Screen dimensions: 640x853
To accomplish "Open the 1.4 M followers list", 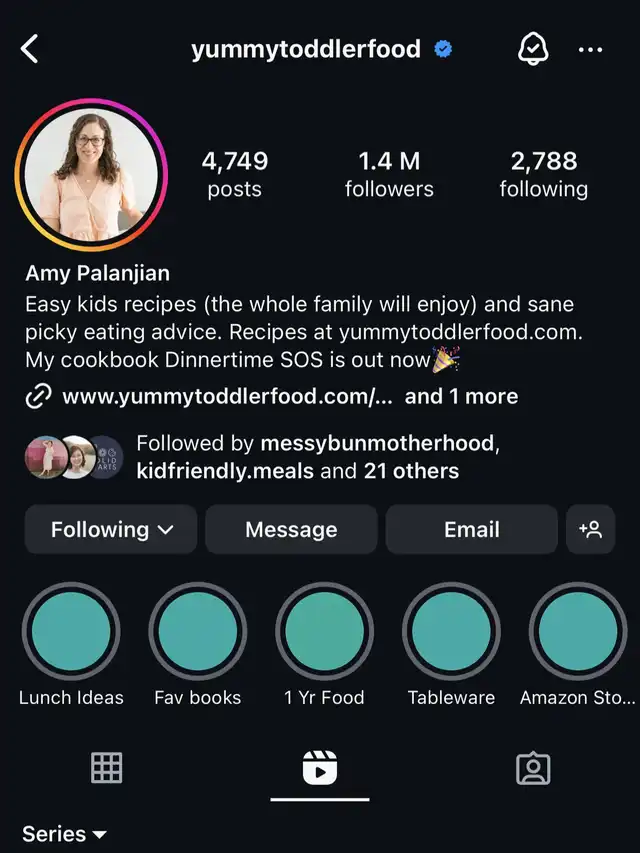I will 389,174.
